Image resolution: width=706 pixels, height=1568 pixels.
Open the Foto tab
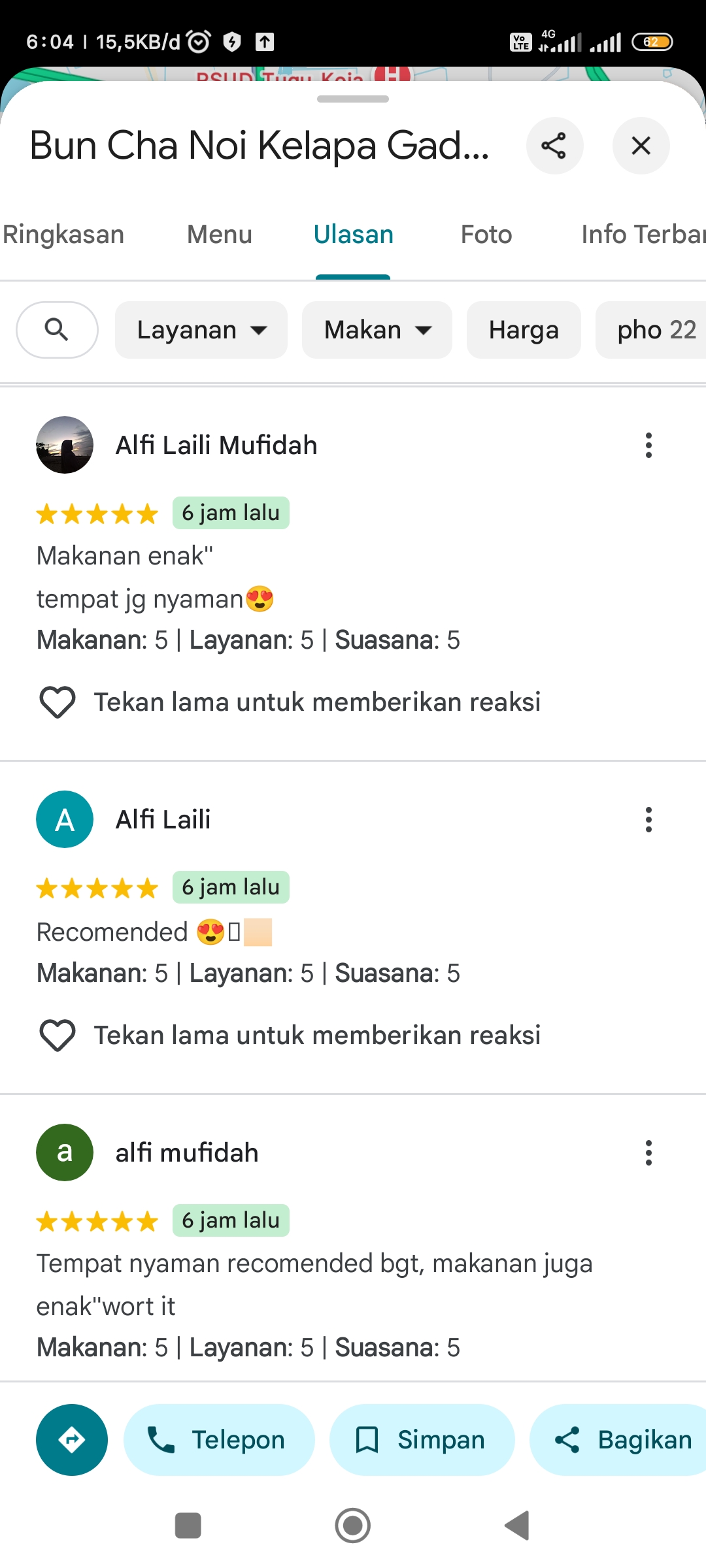[x=486, y=235]
